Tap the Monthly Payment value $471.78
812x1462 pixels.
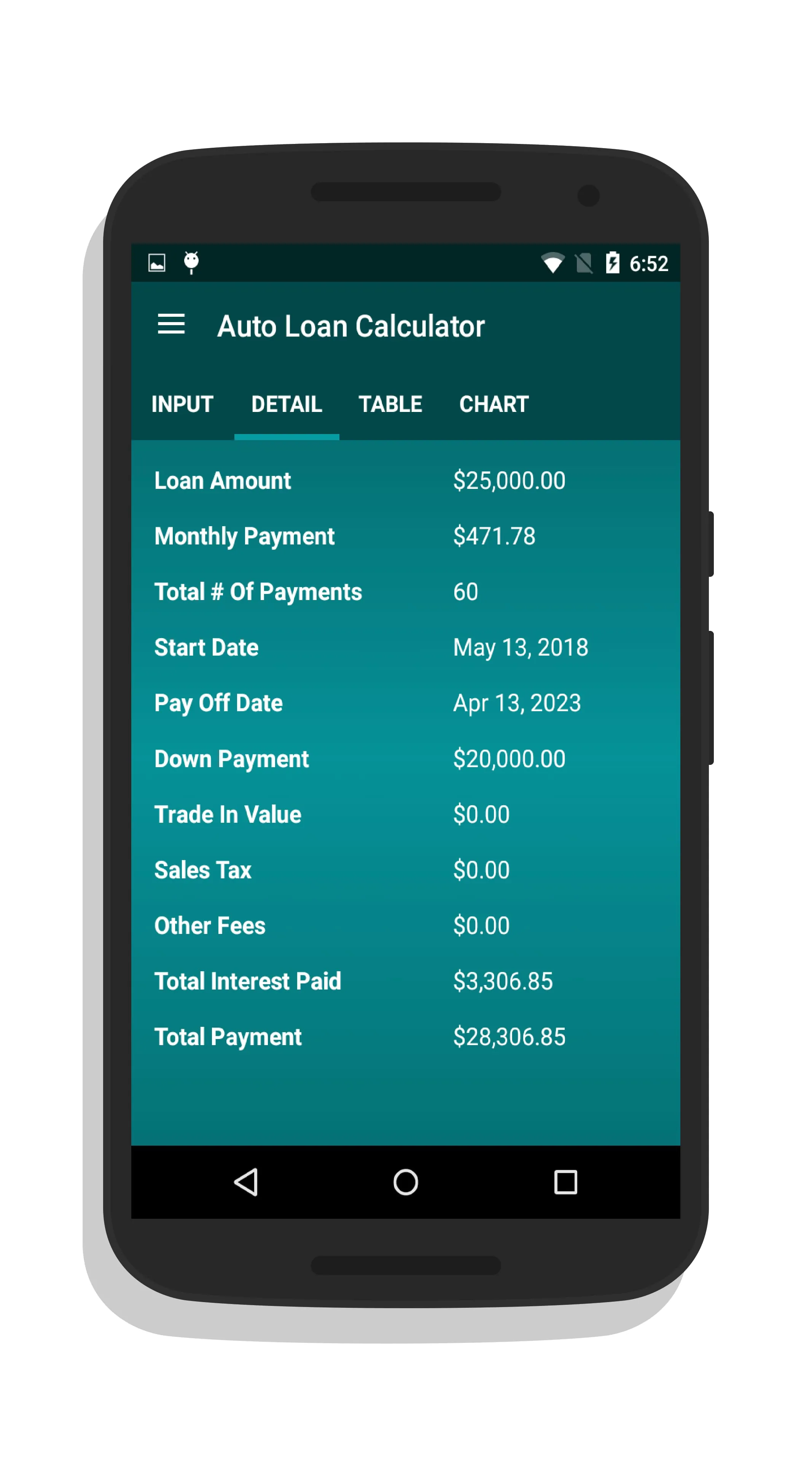[x=493, y=536]
